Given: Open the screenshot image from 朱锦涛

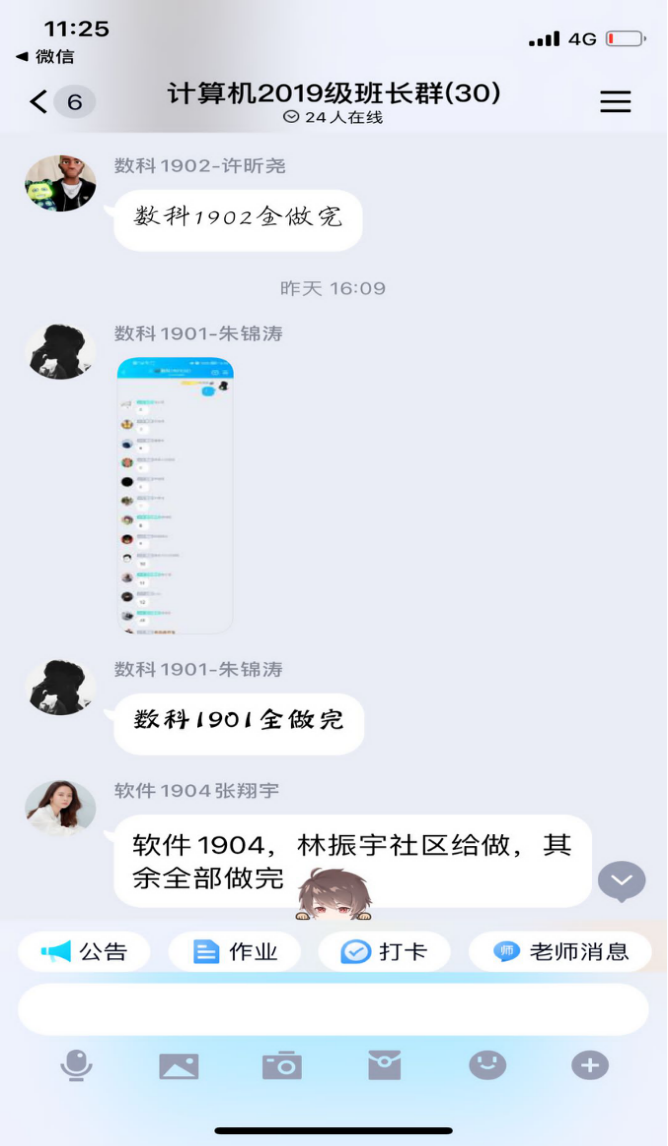Looking at the screenshot, I should 175,495.
